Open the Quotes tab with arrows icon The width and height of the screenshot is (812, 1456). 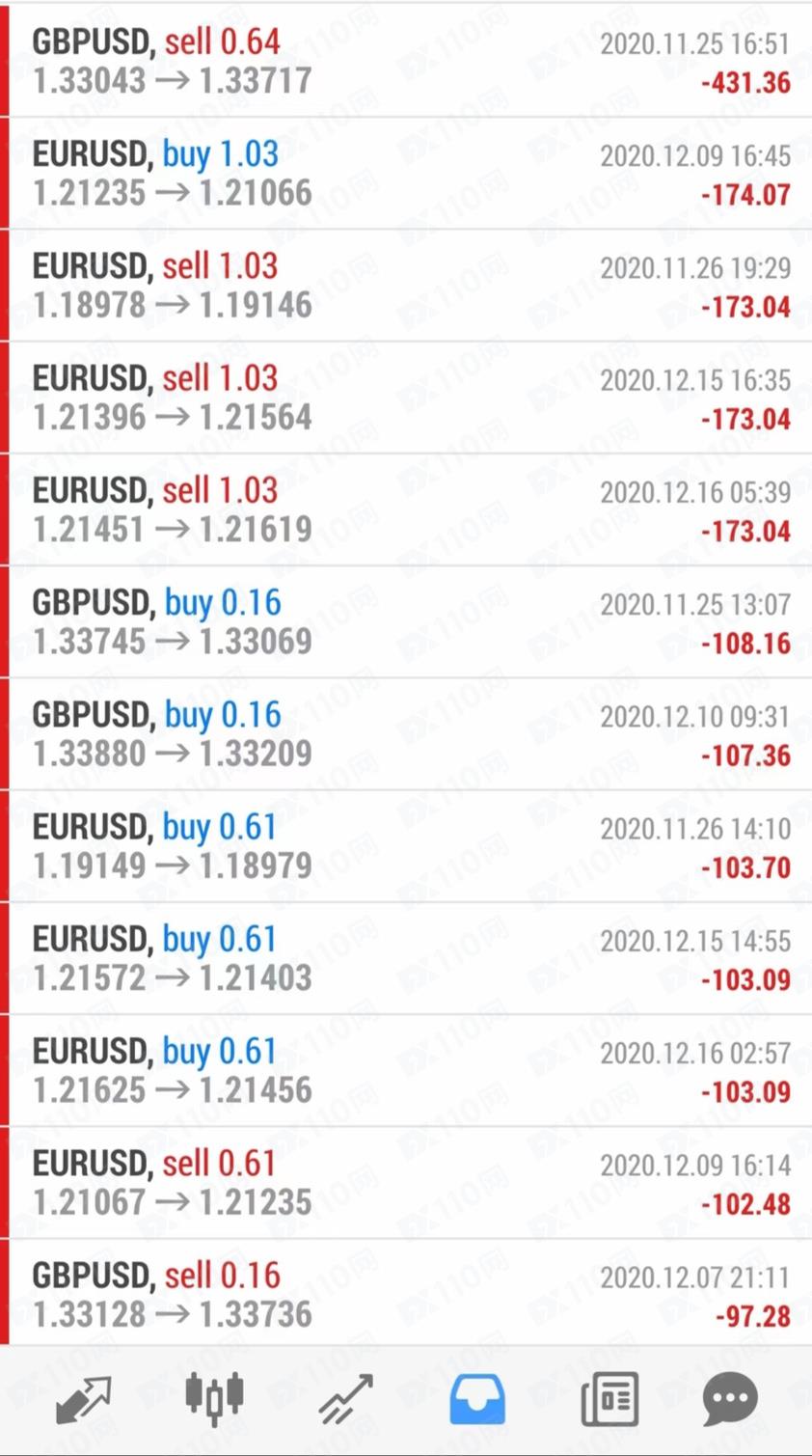point(83,1399)
